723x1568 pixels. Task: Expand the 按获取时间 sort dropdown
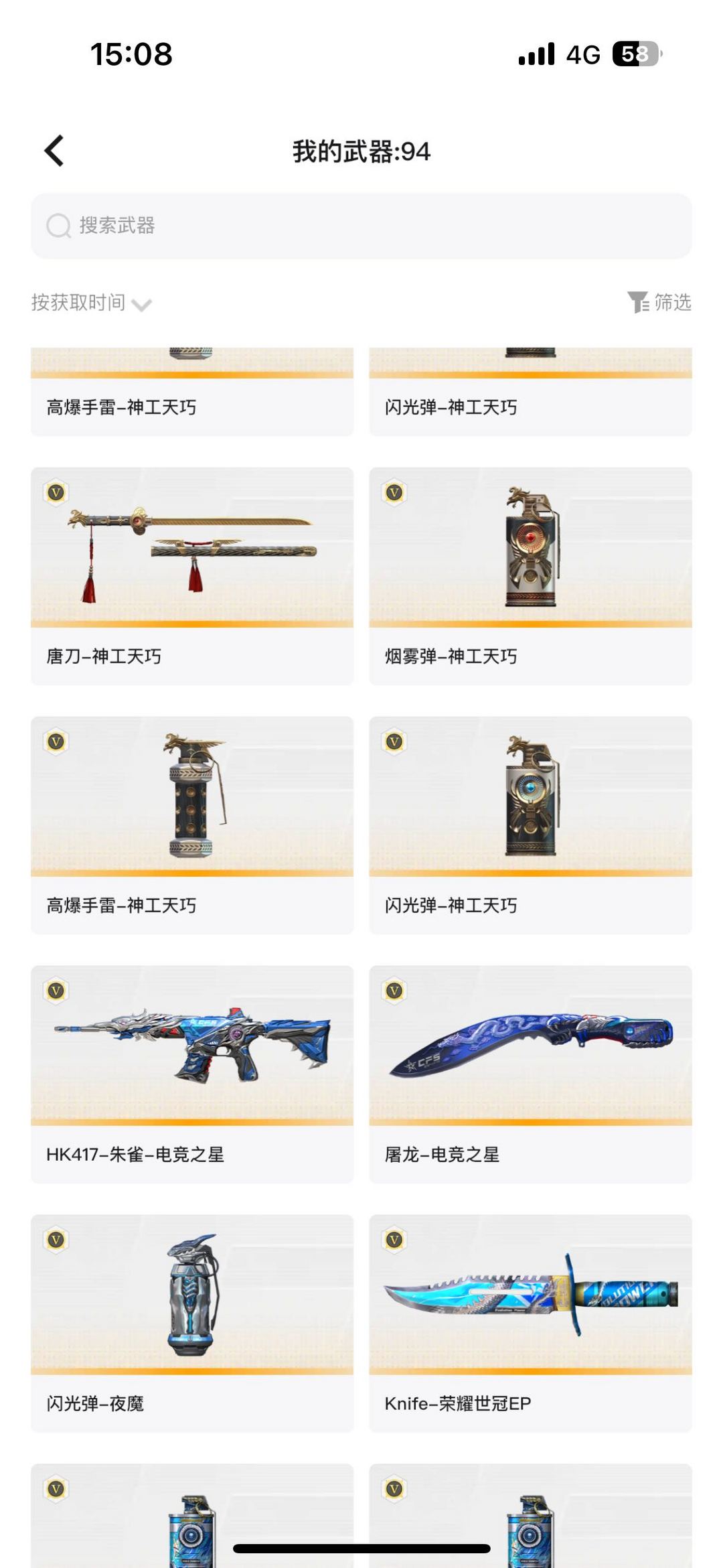click(x=92, y=303)
